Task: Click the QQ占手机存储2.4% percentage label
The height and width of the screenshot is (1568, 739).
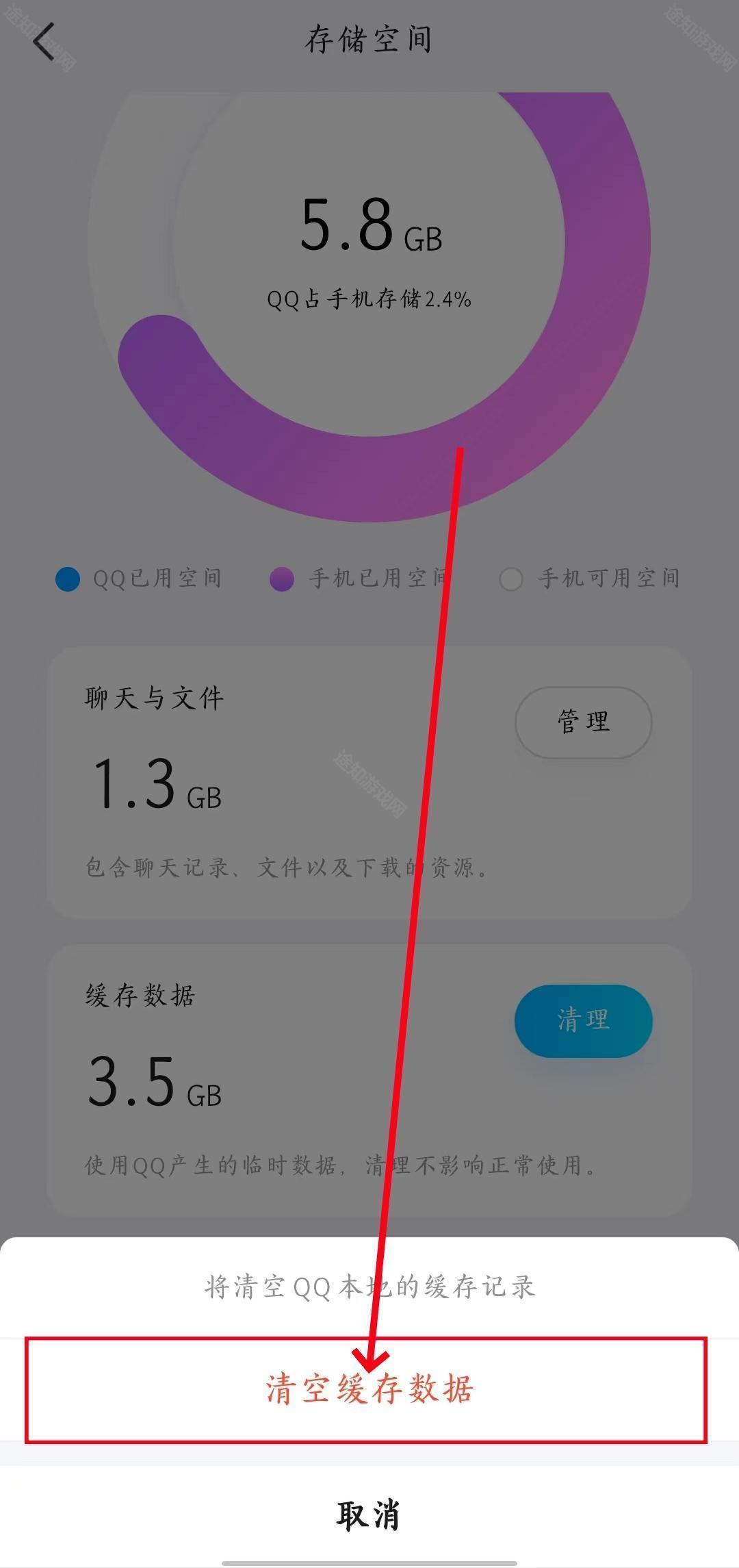Action: (x=369, y=298)
